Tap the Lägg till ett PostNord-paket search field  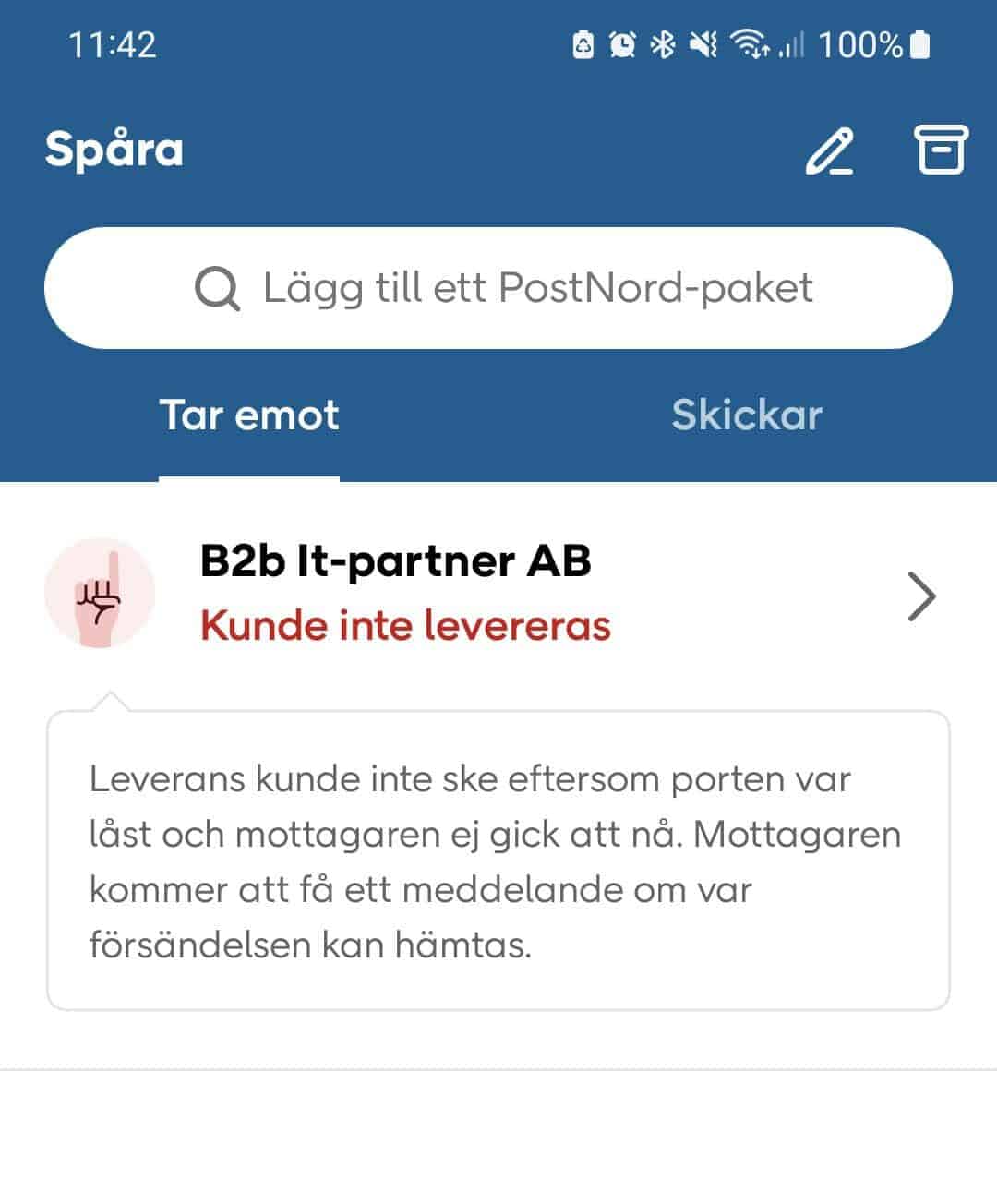498,288
